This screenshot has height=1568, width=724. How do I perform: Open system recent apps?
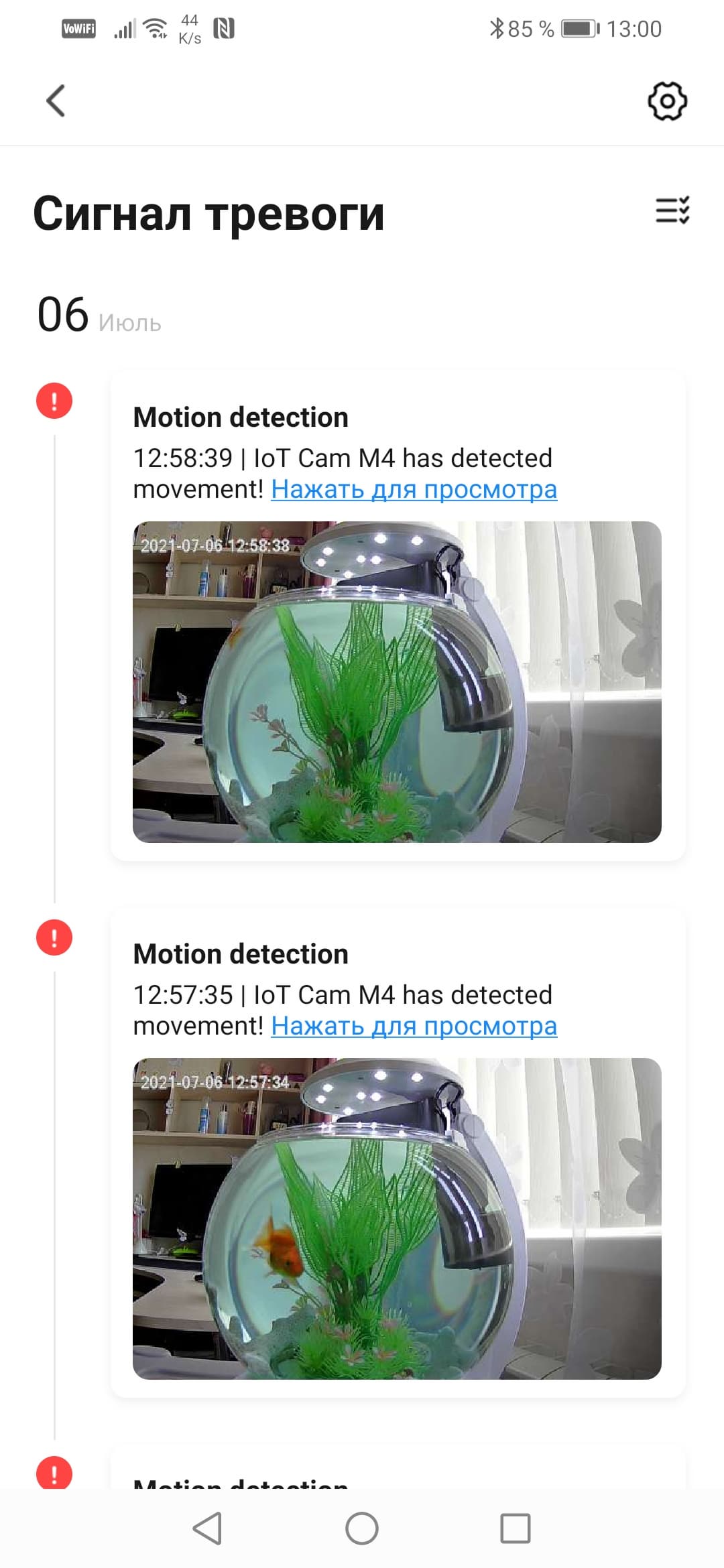click(x=515, y=1529)
